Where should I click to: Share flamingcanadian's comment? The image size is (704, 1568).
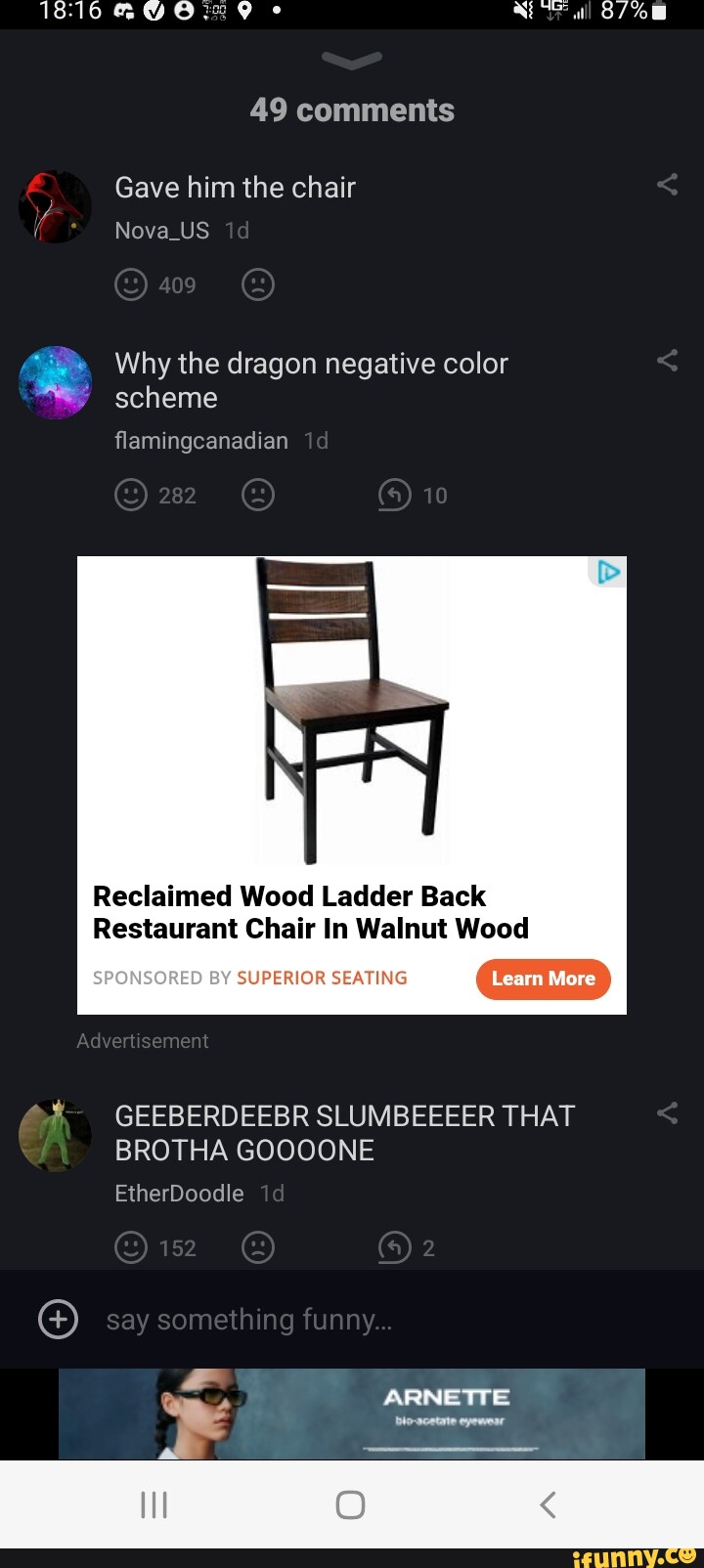(667, 360)
